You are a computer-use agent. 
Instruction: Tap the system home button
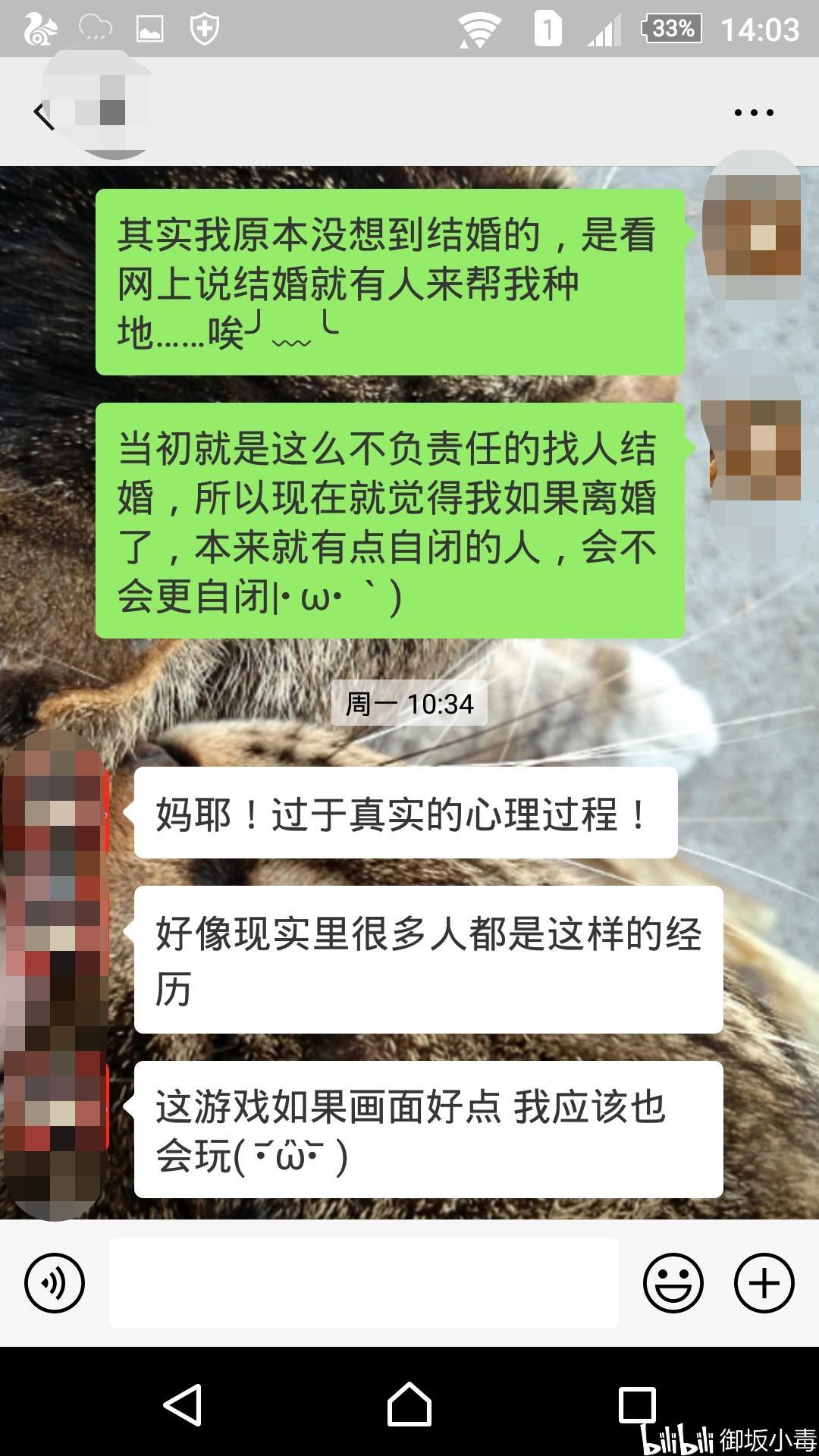click(409, 1404)
